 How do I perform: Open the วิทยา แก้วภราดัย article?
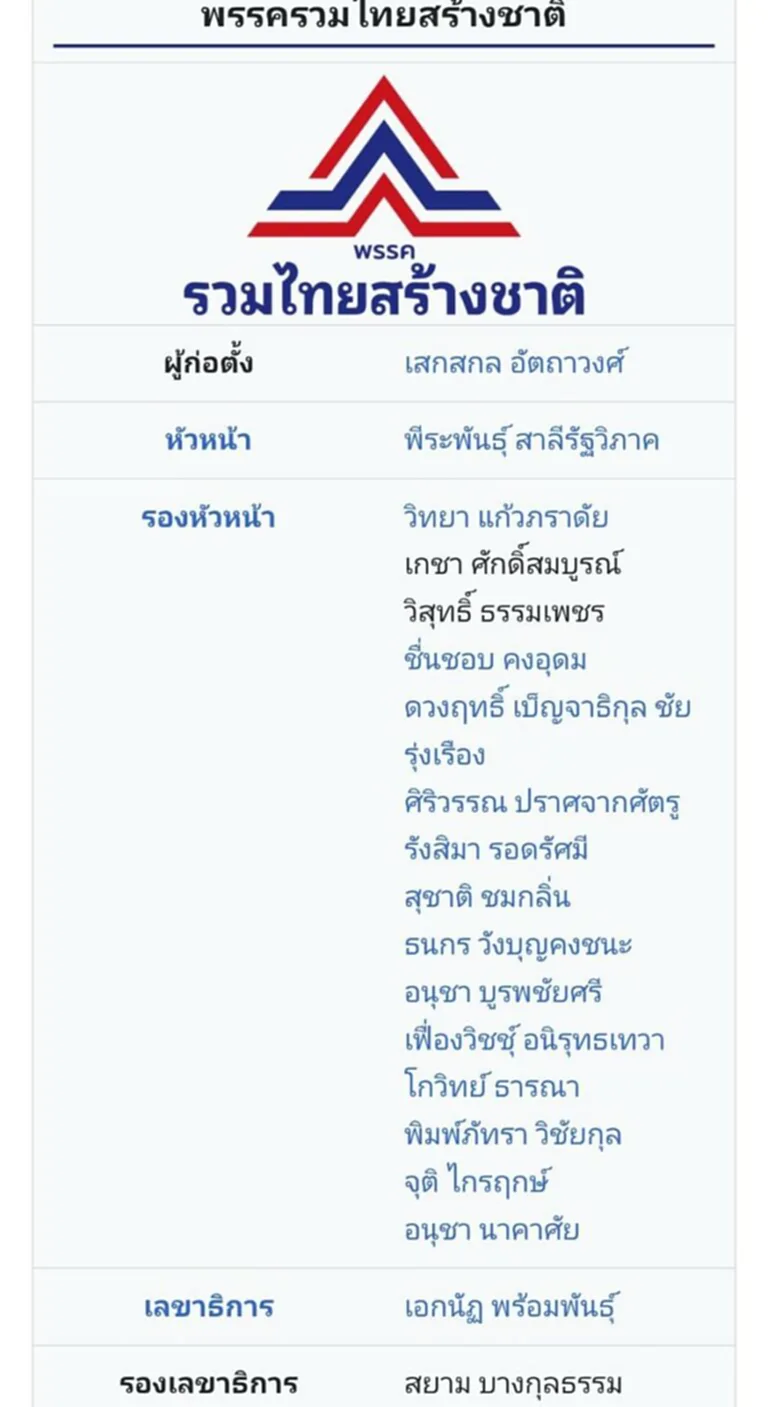pos(505,518)
